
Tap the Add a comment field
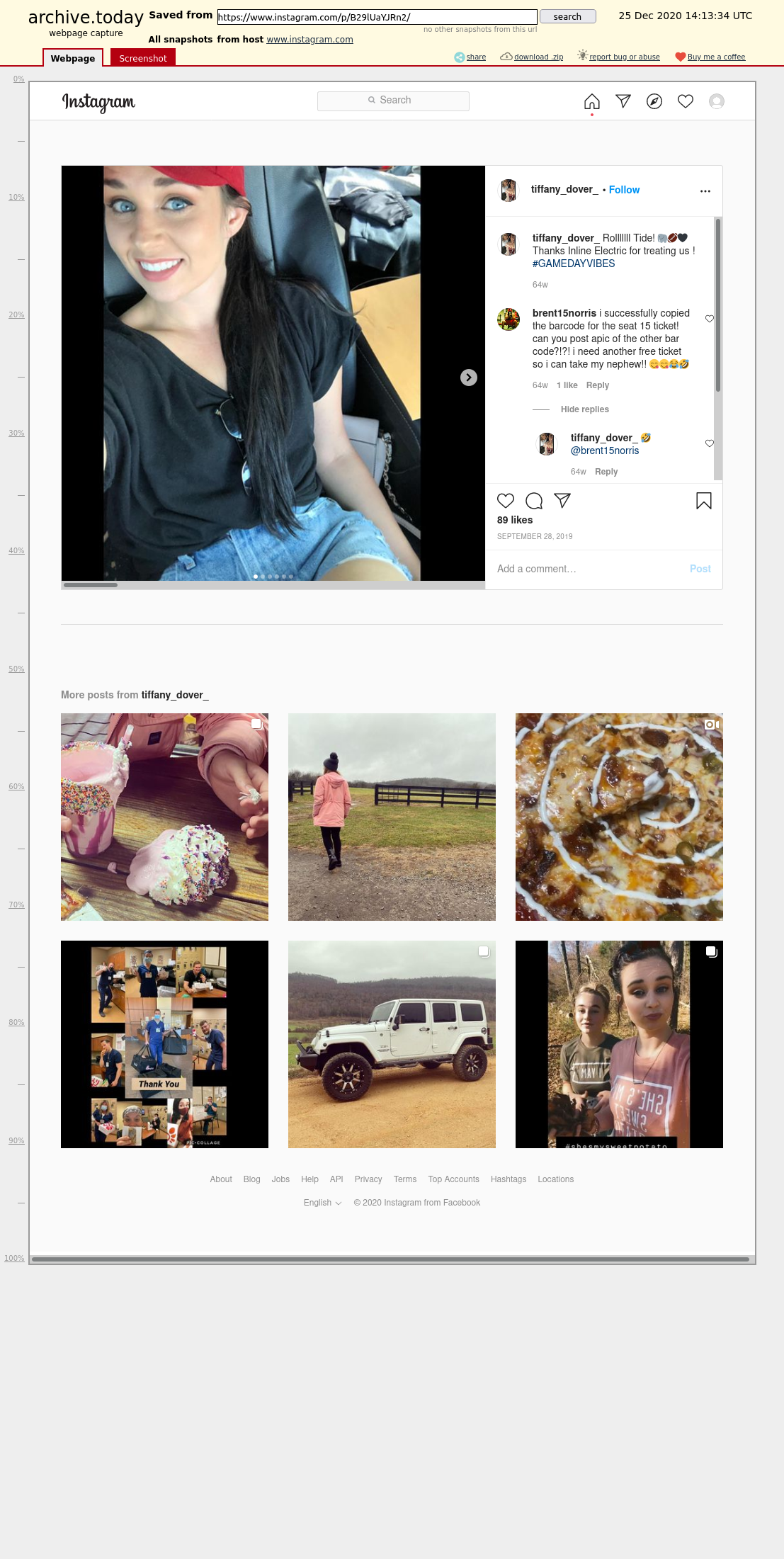tap(588, 569)
